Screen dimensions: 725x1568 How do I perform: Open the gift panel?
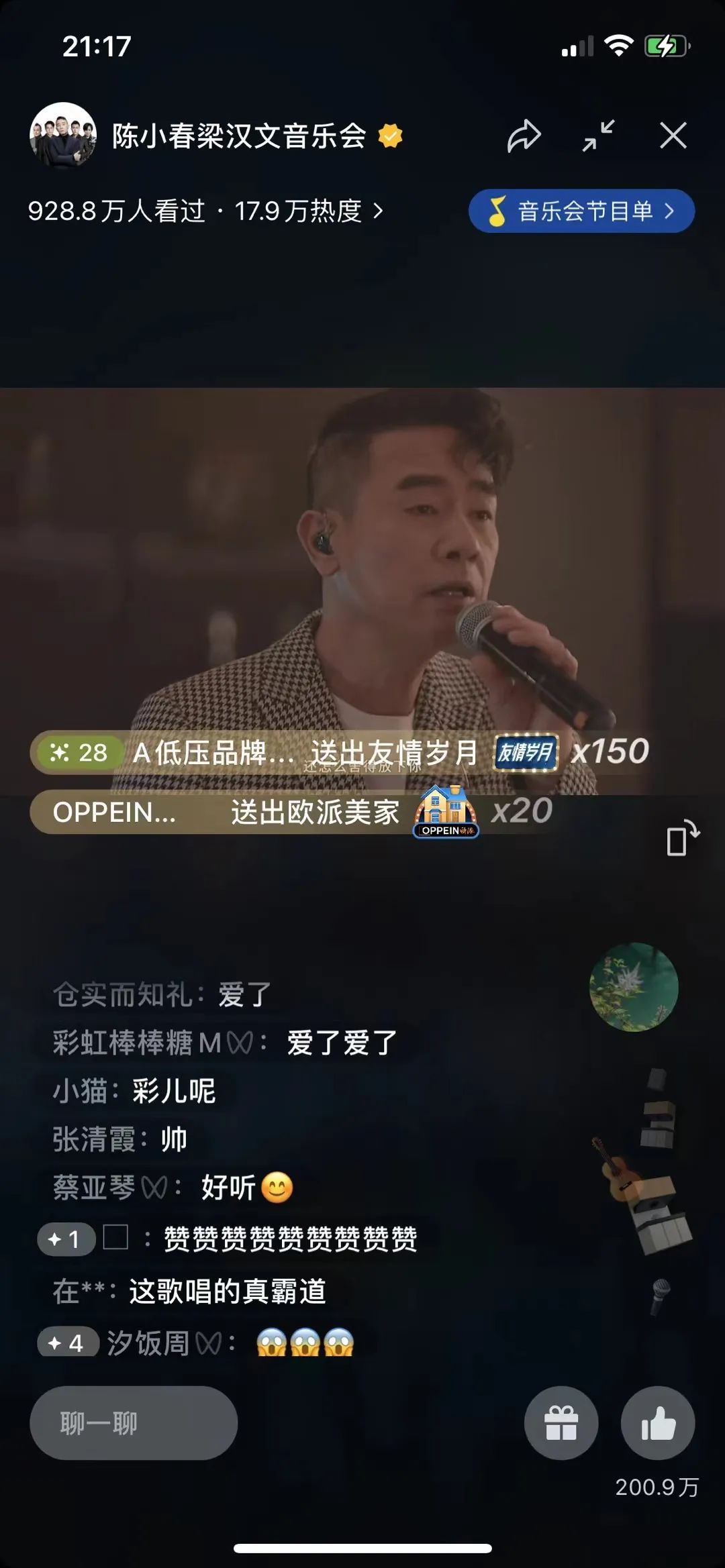point(561,1423)
